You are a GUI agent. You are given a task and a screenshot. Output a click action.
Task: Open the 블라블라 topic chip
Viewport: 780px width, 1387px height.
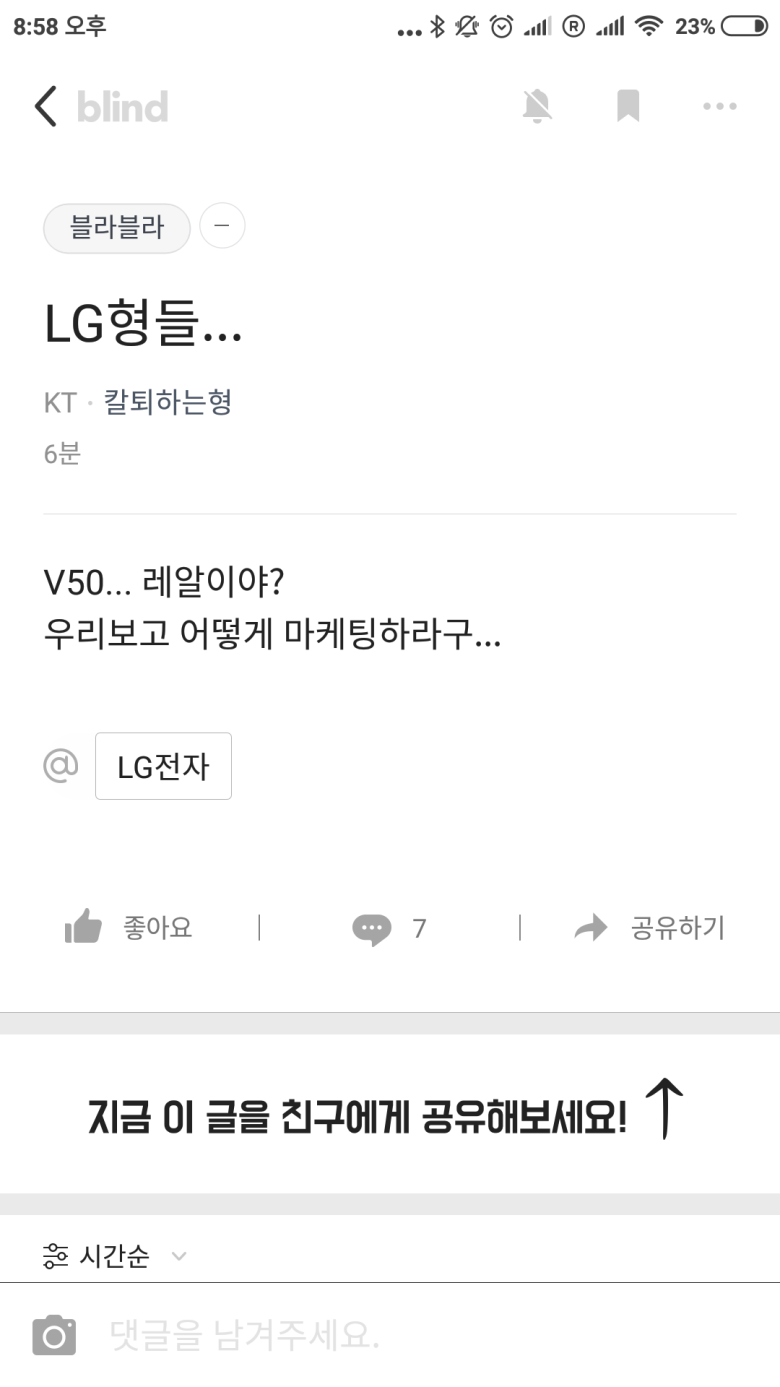(x=117, y=228)
